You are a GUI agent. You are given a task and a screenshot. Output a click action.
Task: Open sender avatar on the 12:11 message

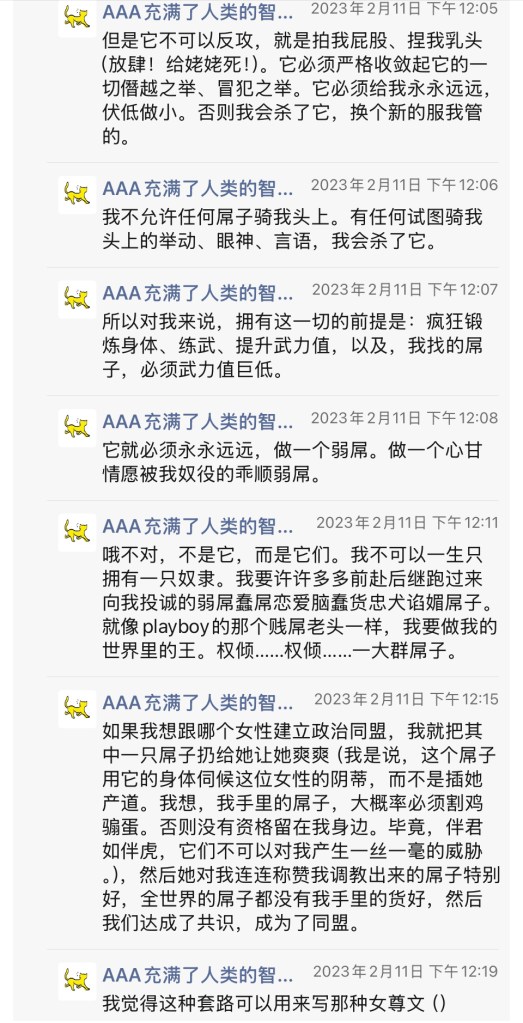click(77, 532)
